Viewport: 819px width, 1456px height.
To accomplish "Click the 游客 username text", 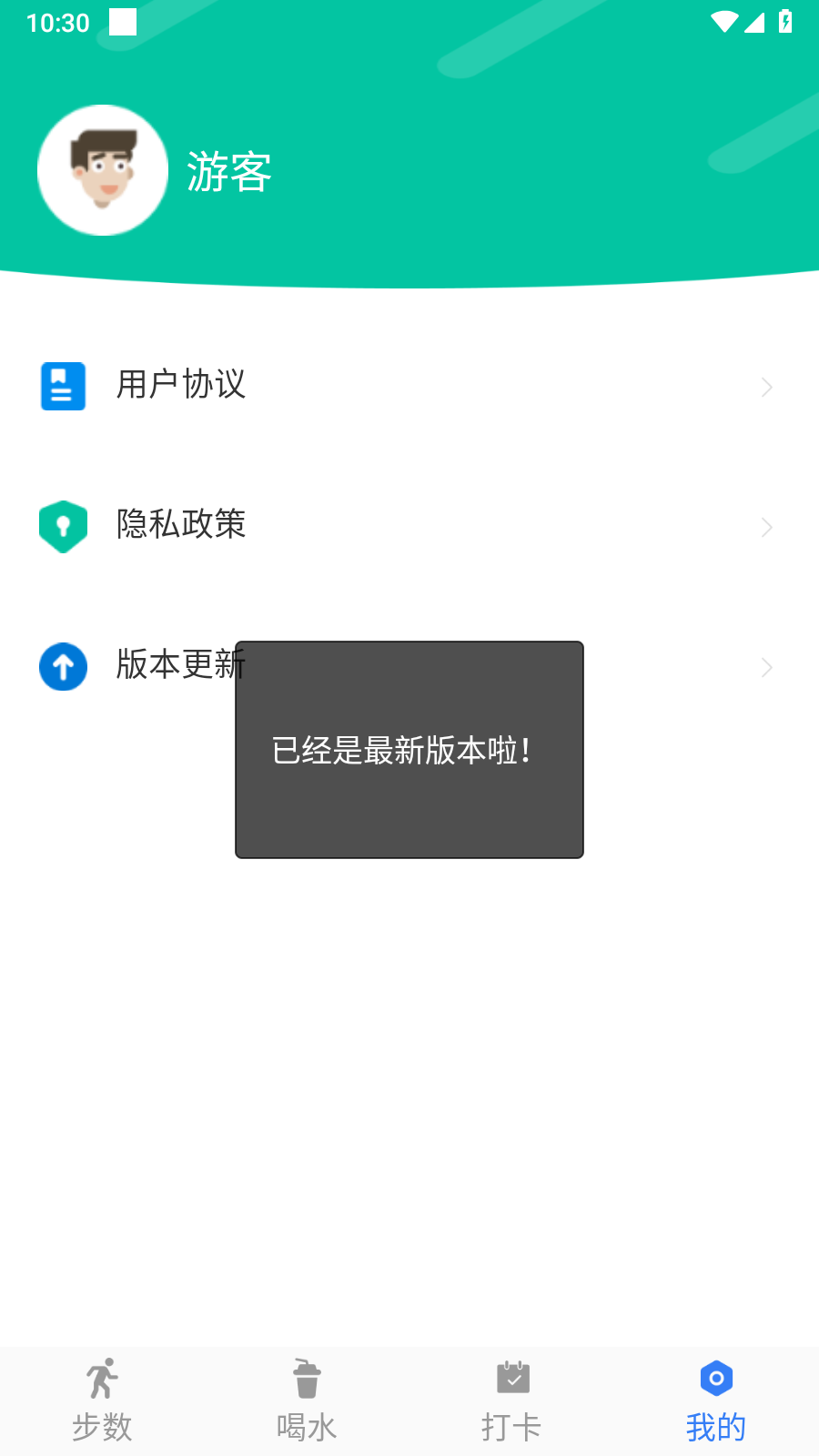I will (229, 173).
